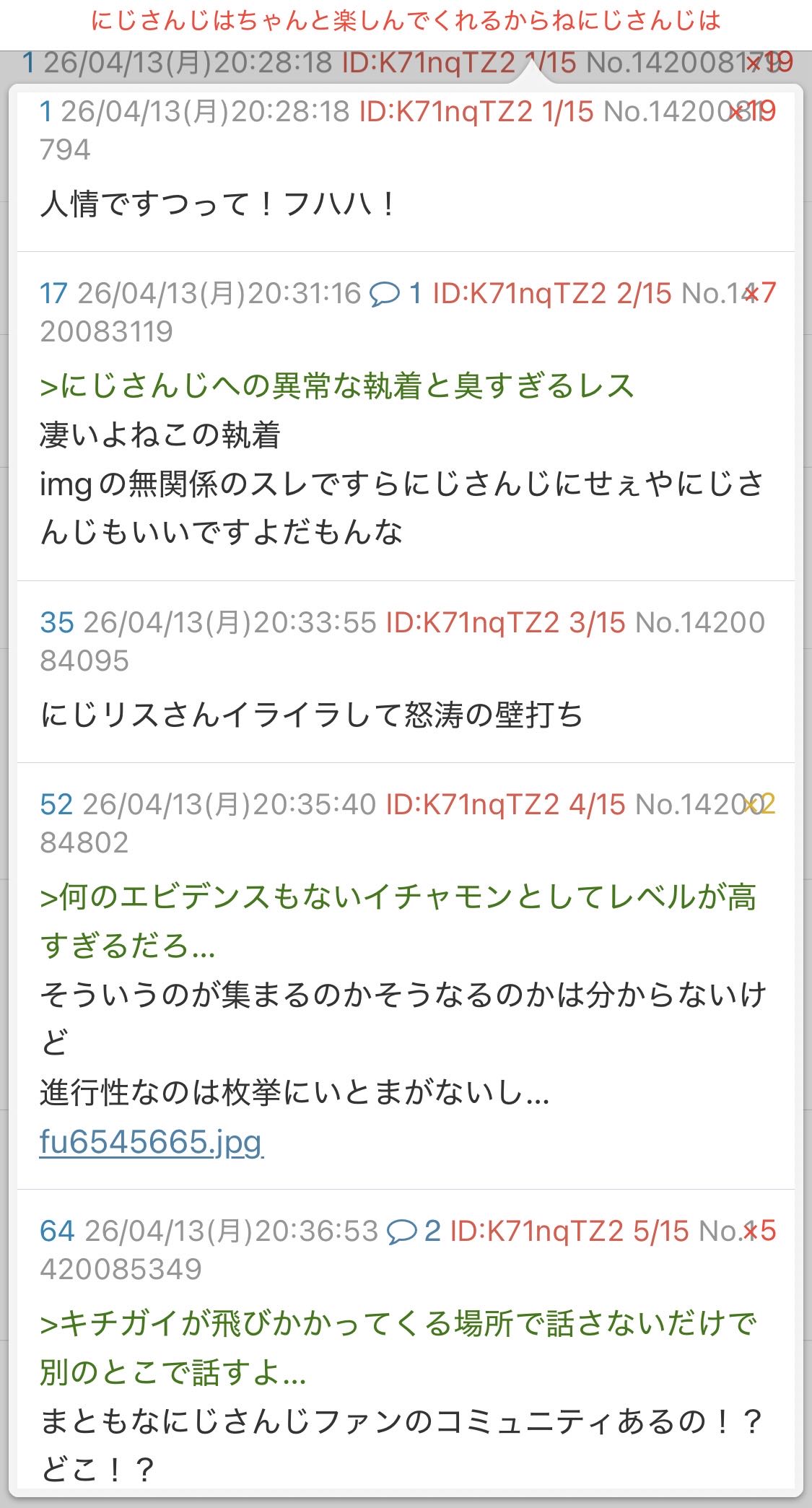
Task: Tap post number 64
Action: tap(57, 1231)
